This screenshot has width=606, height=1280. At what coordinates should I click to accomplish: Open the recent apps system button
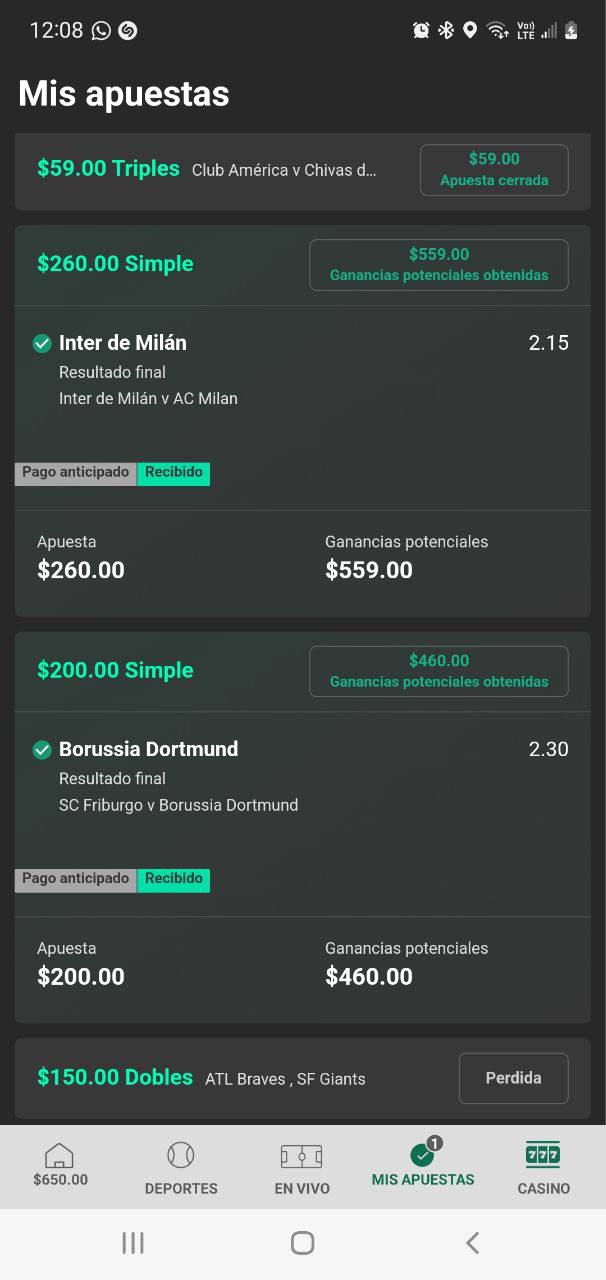click(x=133, y=1243)
